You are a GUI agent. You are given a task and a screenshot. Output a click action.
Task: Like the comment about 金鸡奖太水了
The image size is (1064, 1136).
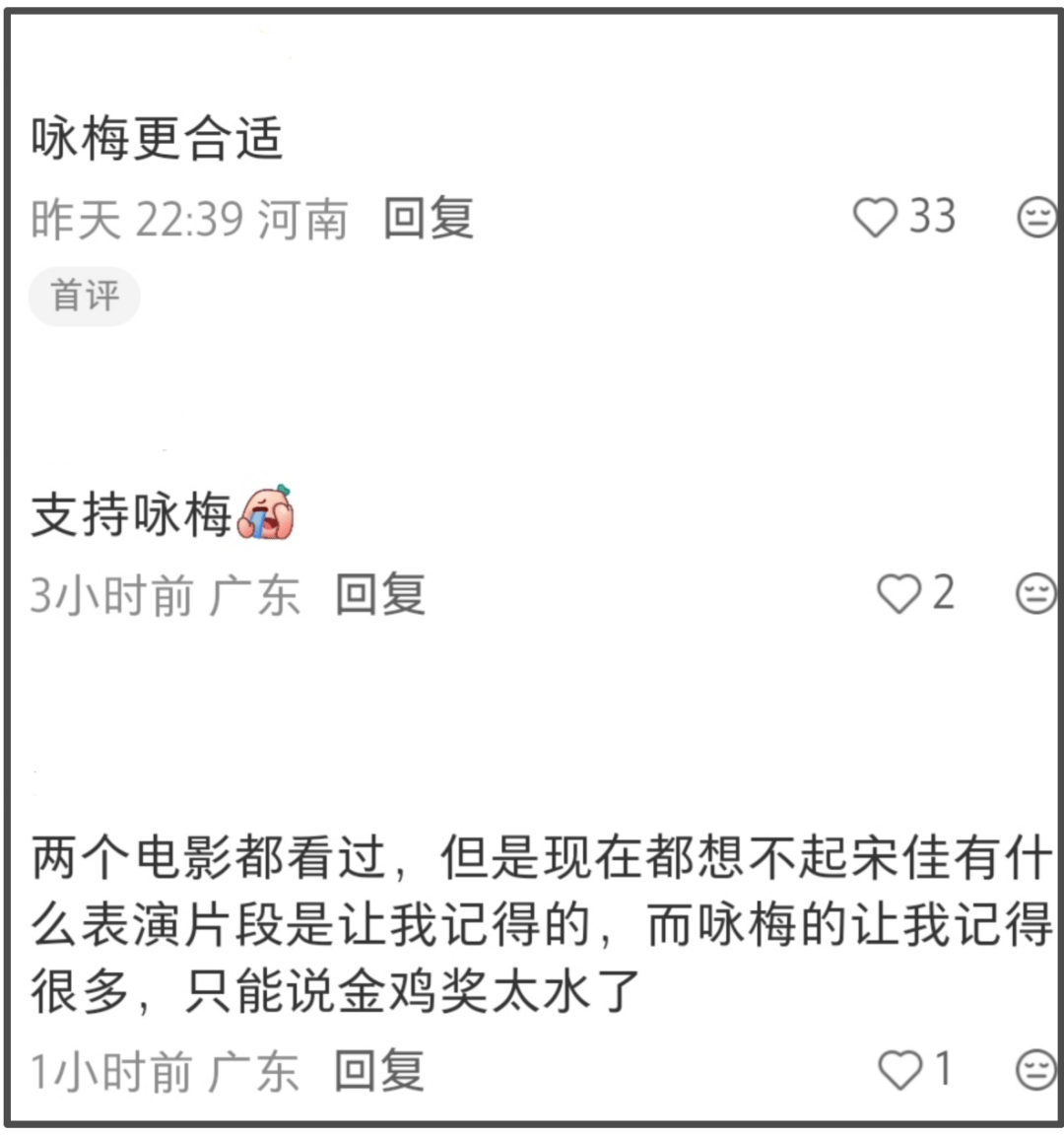point(898,1071)
